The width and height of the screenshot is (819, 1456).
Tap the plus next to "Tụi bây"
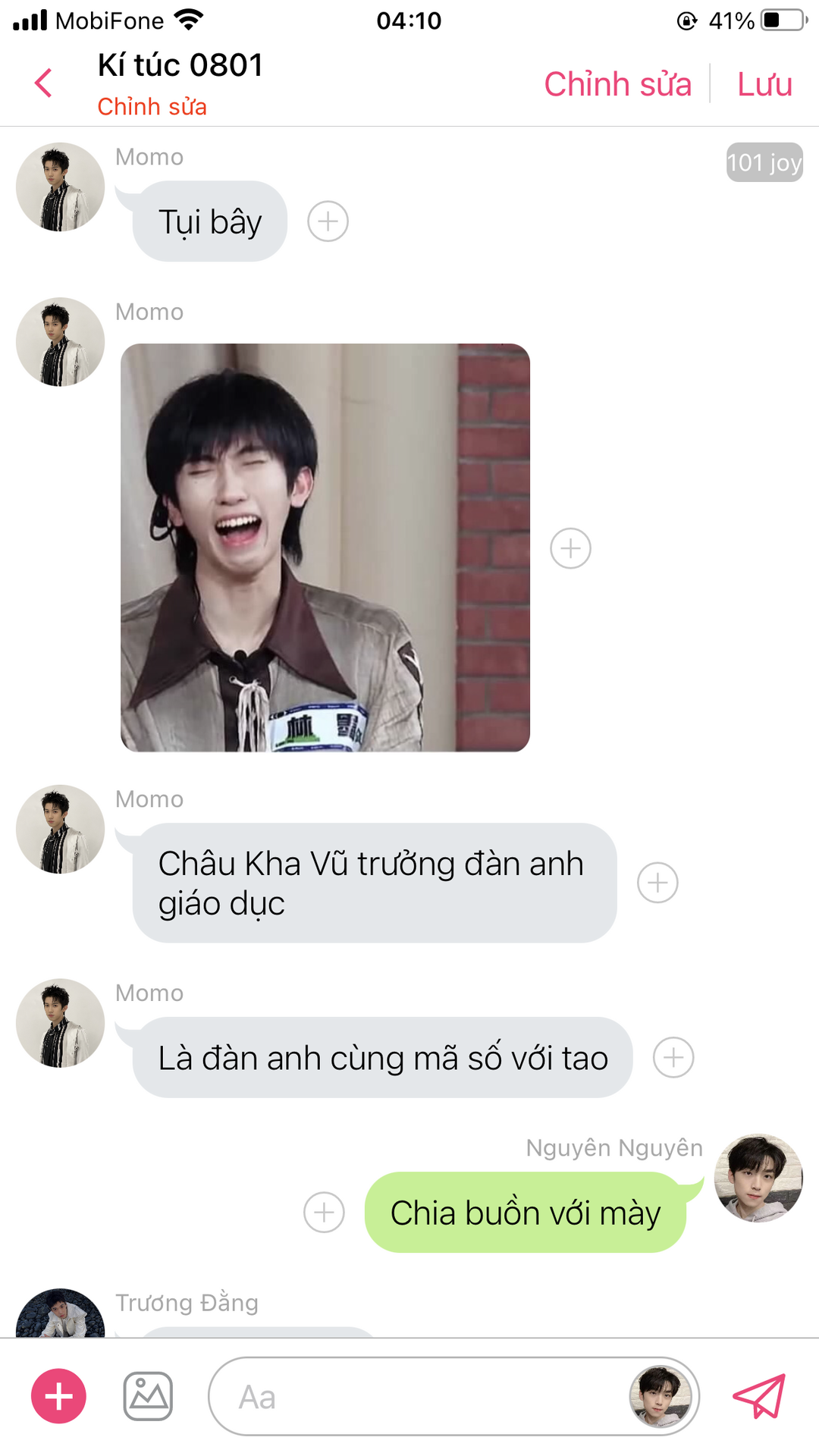point(328,221)
